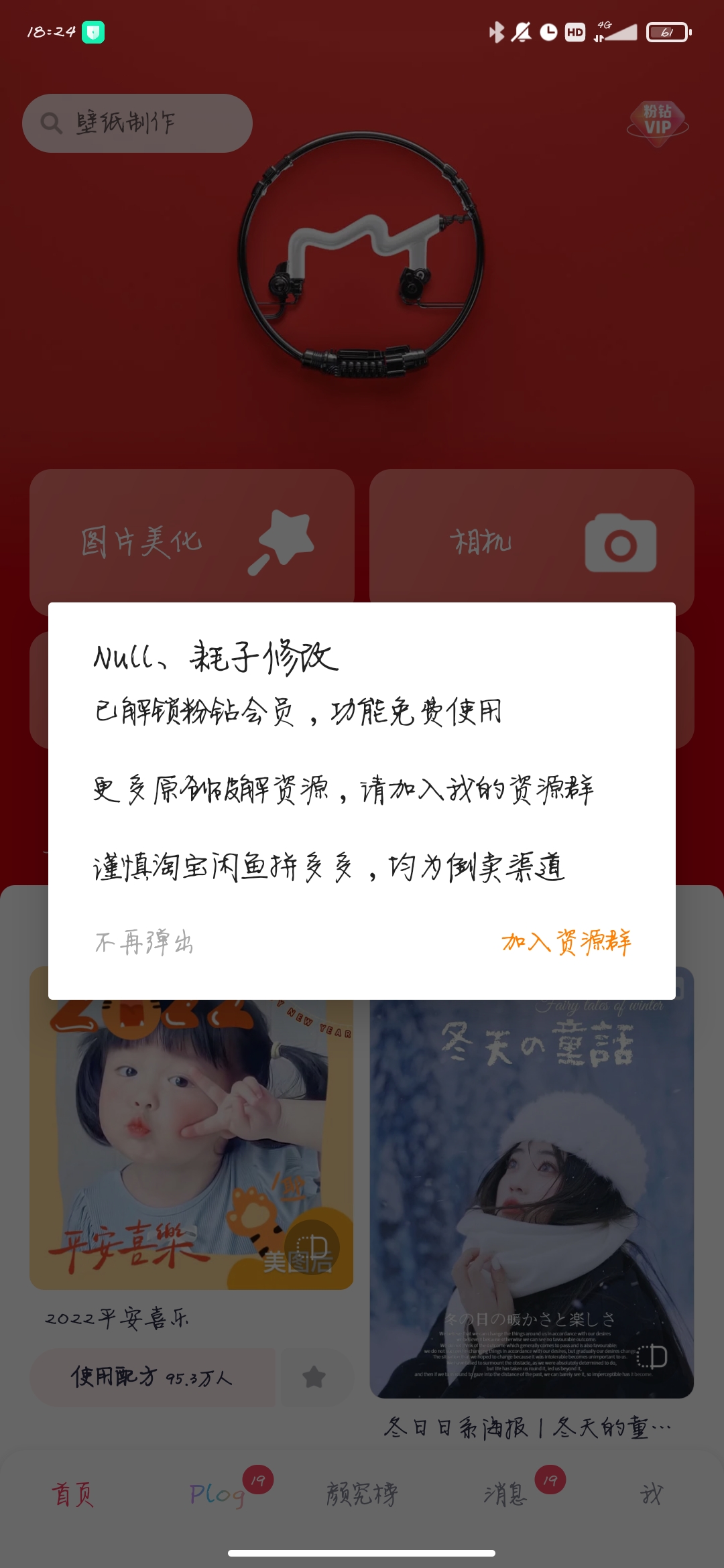724x1568 pixels.
Task: Tap 加入资源群 in the dialog
Action: tap(566, 942)
